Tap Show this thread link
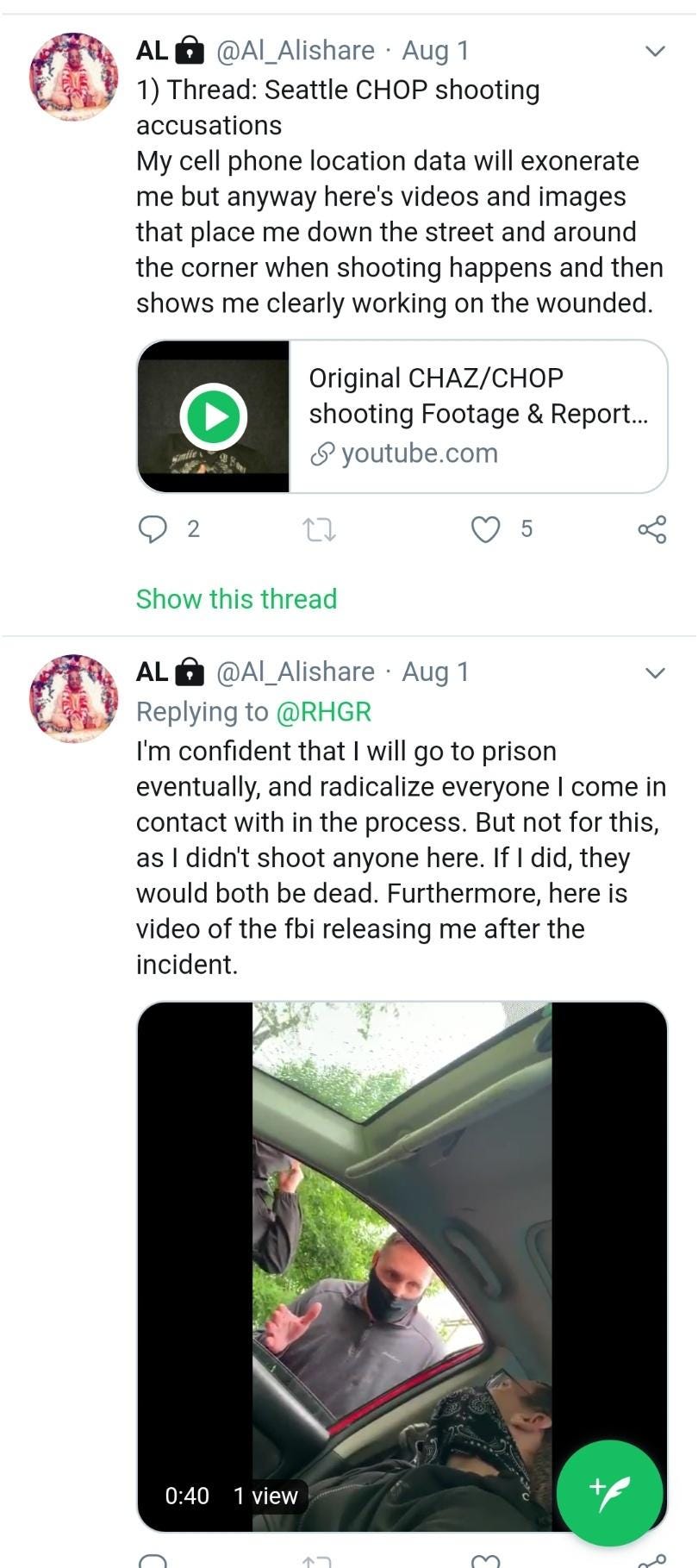This screenshot has height=1568, width=698. [x=236, y=598]
